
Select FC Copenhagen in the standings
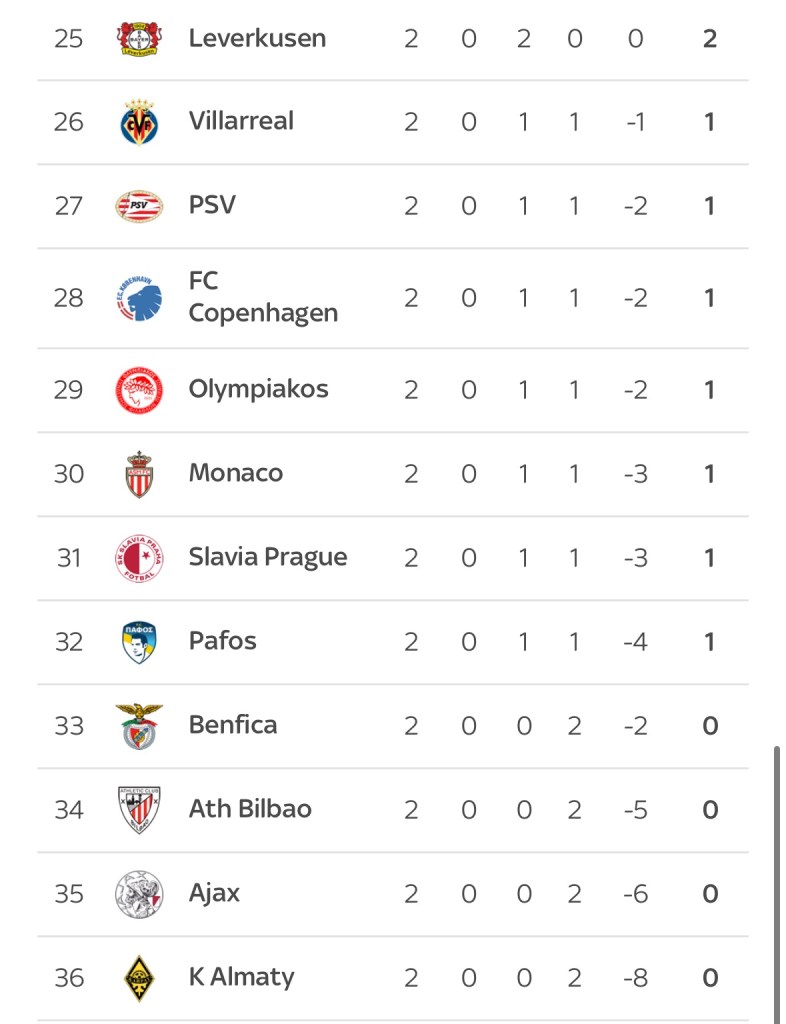click(263, 297)
